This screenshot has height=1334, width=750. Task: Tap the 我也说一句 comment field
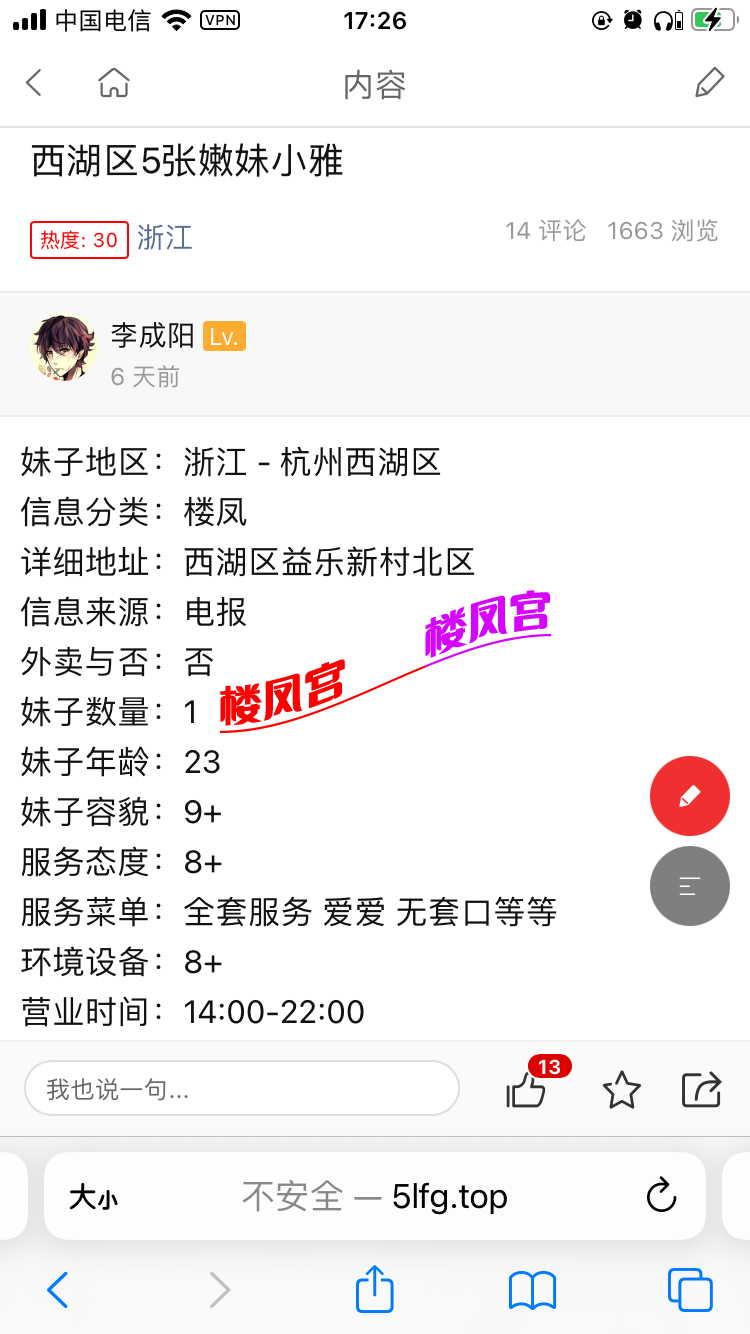click(241, 1088)
